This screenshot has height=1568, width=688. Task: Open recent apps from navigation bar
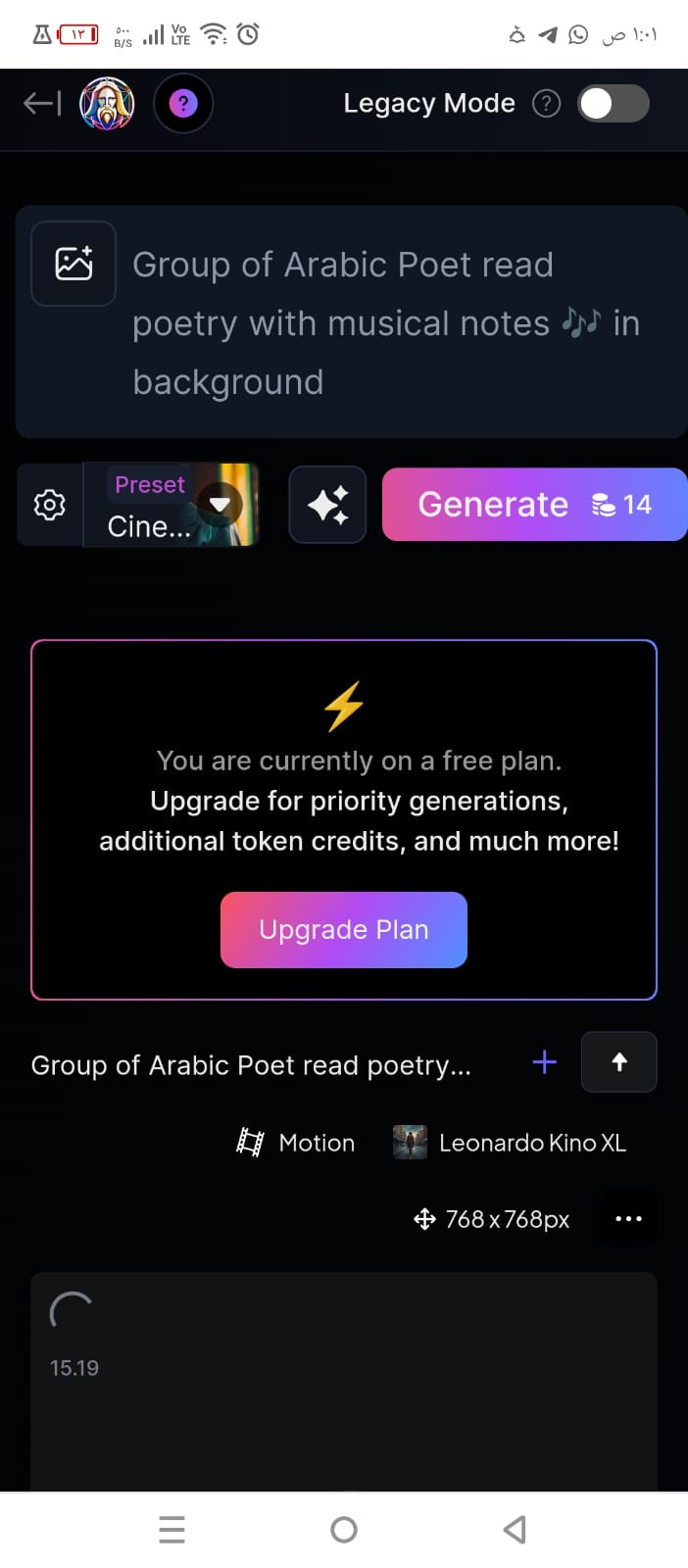(172, 1529)
